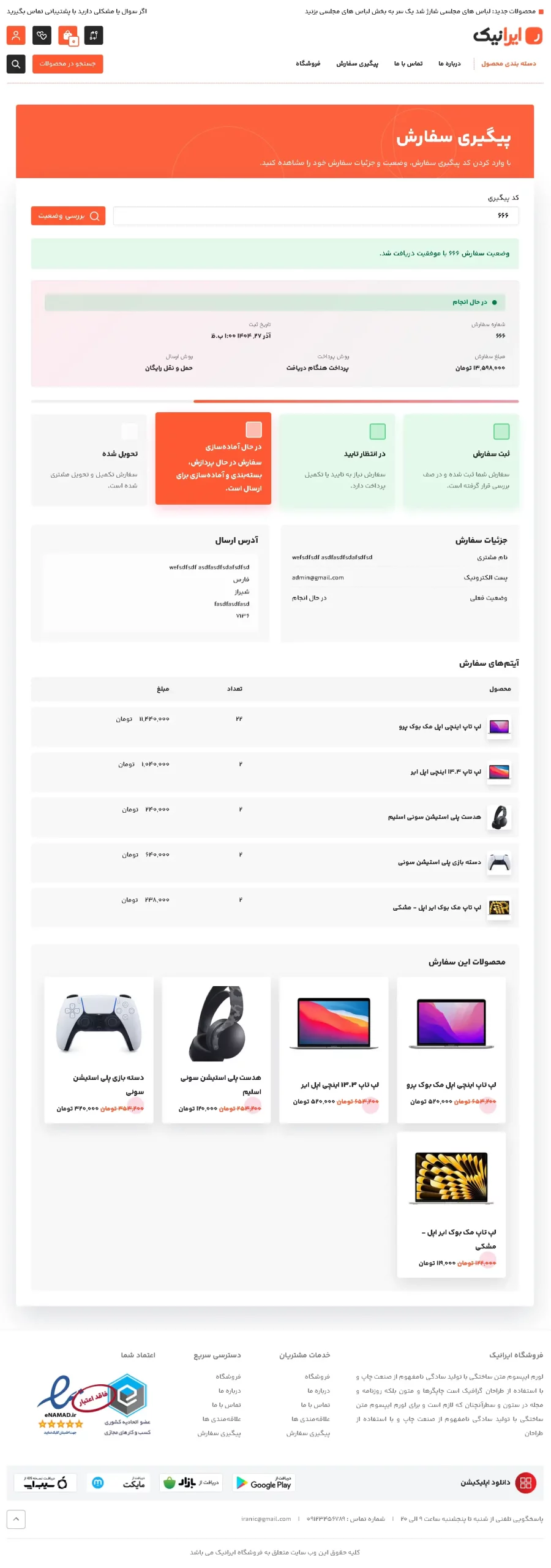This screenshot has width=551, height=1568.
Task: Open دسته بازی پلی استیشن سونی product card
Action: pos(99,1048)
